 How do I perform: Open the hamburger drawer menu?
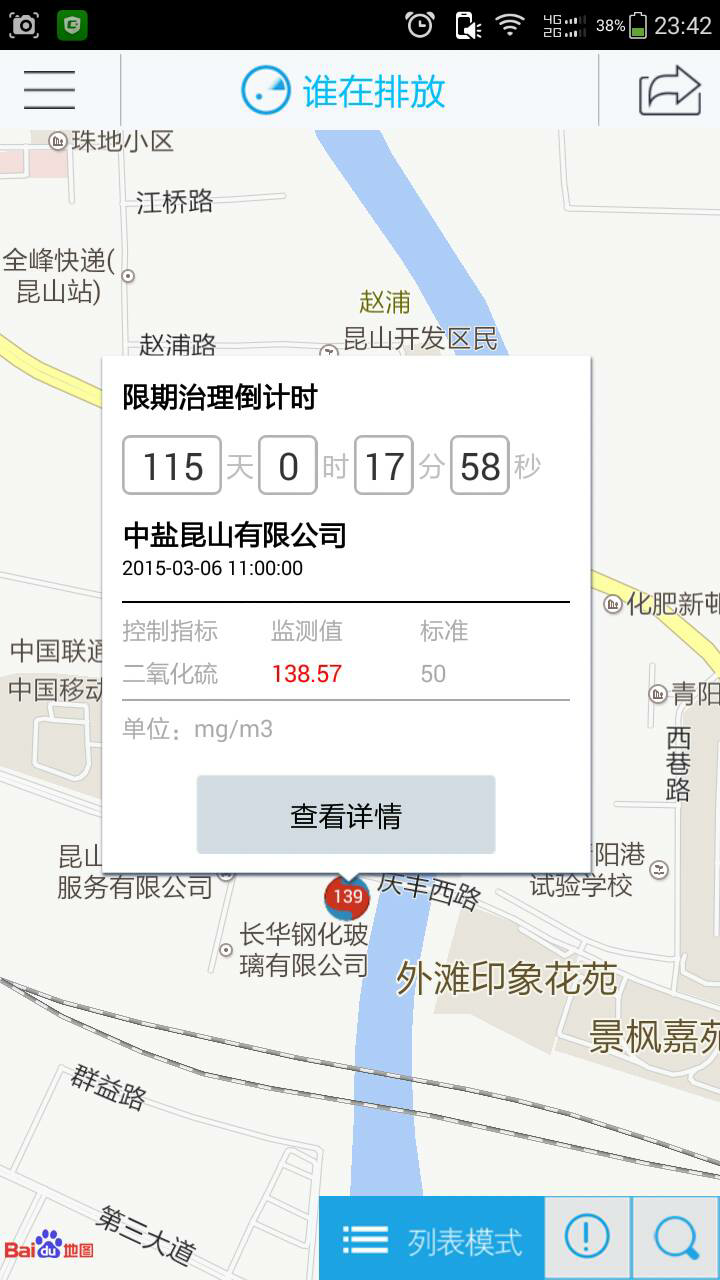[x=50, y=90]
